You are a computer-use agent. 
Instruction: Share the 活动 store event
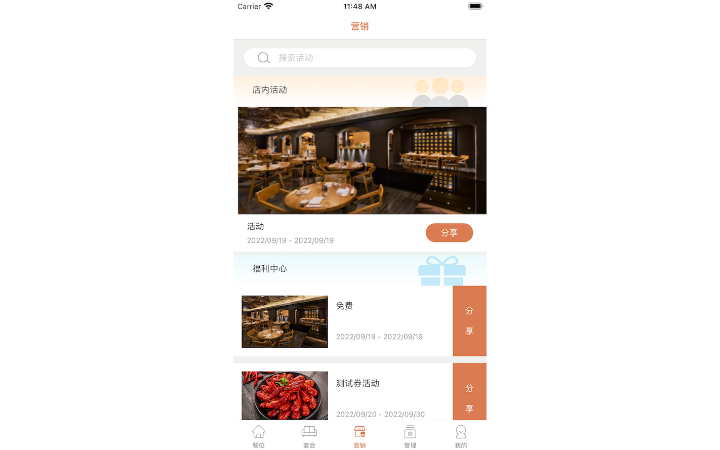(449, 233)
